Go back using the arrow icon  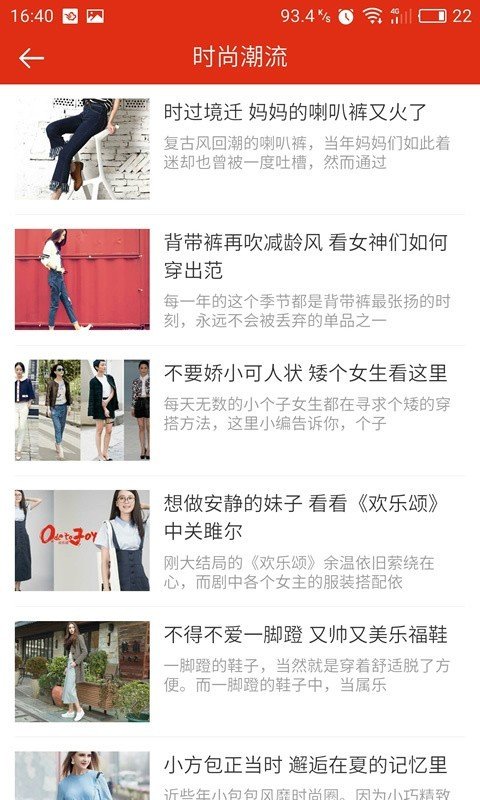coord(31,58)
